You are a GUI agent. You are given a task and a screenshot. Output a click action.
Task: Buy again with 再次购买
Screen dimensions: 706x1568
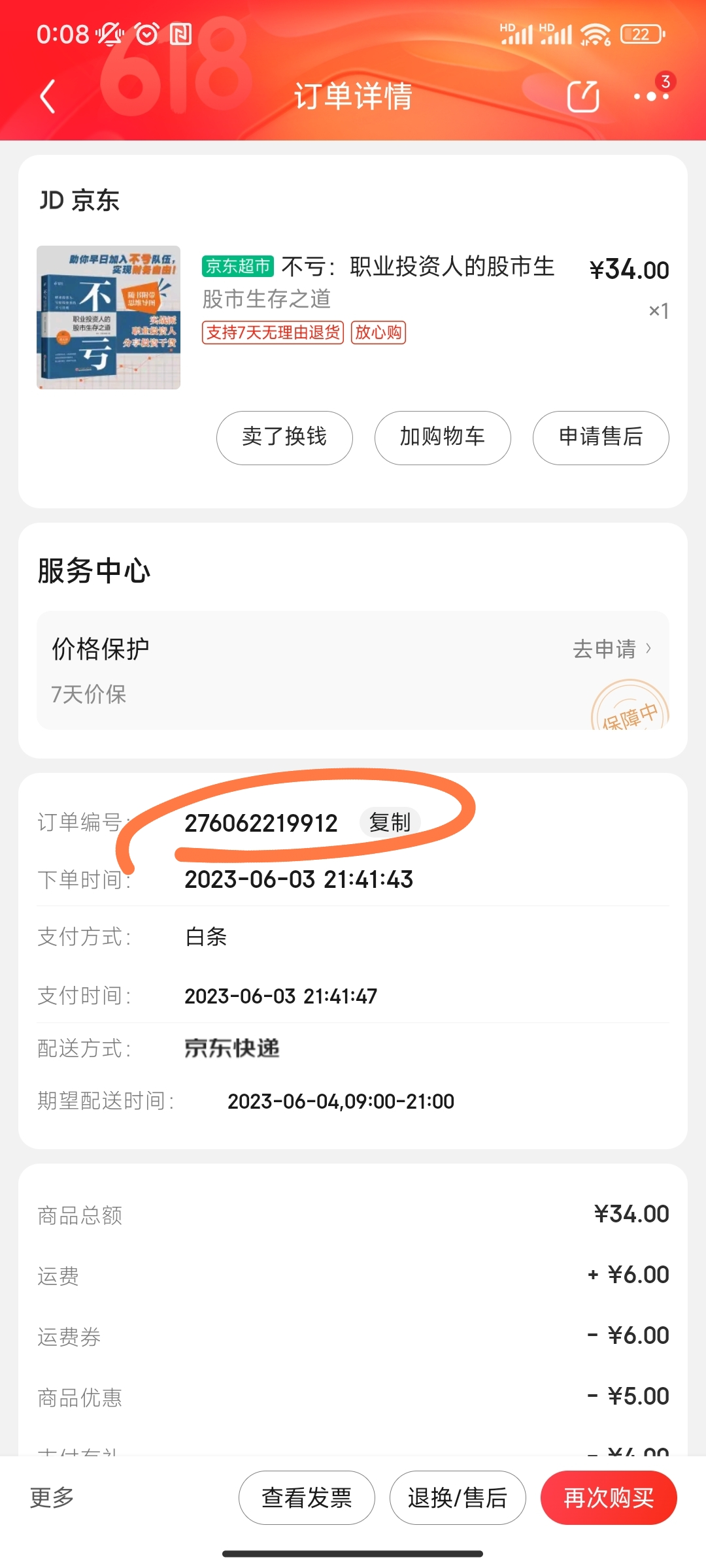coord(609,1497)
